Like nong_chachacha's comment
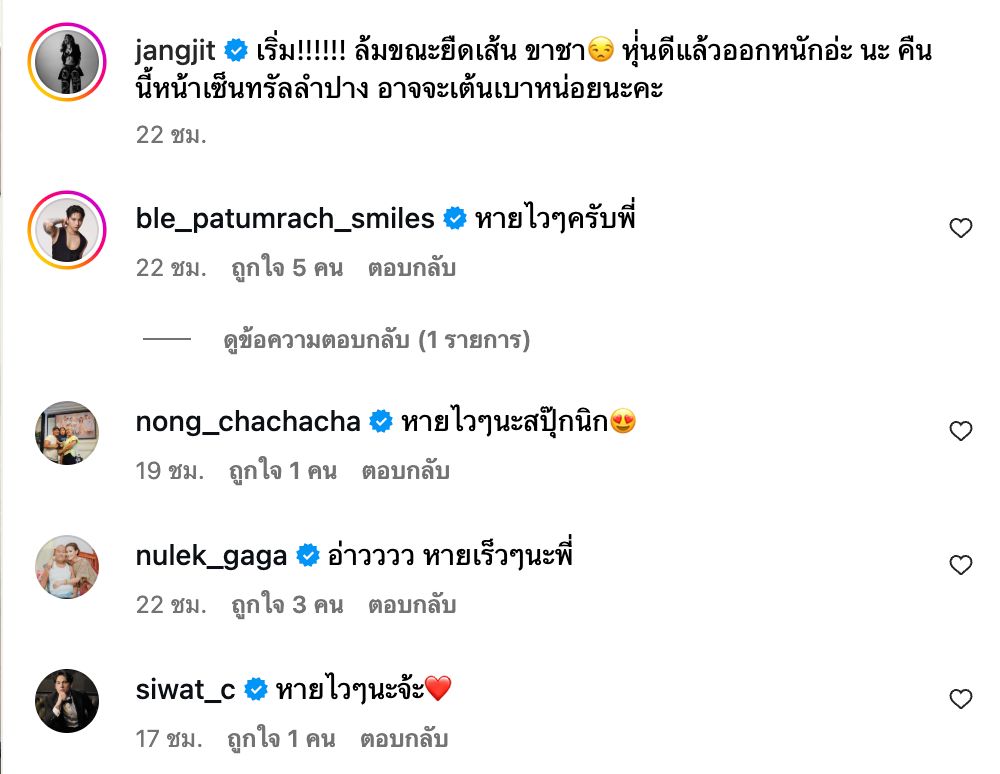The height and width of the screenshot is (774, 1000). click(960, 431)
